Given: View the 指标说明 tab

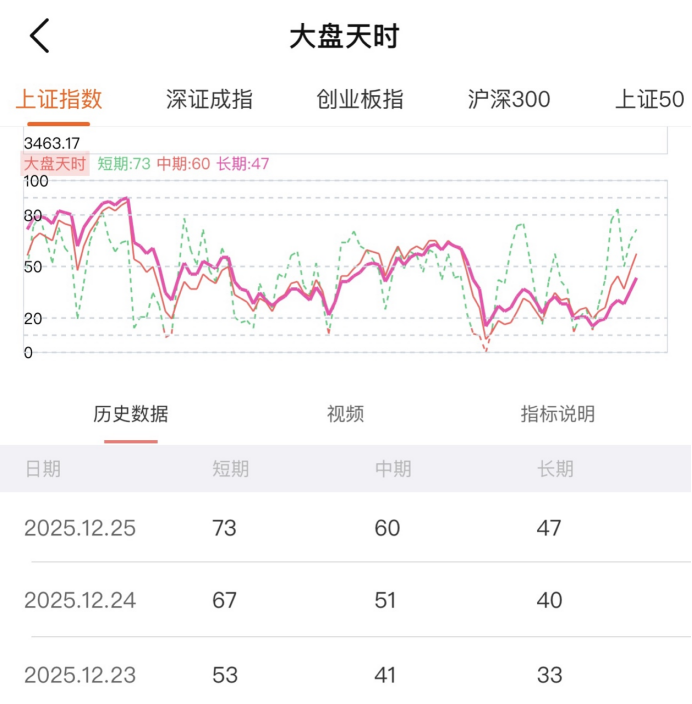Looking at the screenshot, I should (x=558, y=414).
